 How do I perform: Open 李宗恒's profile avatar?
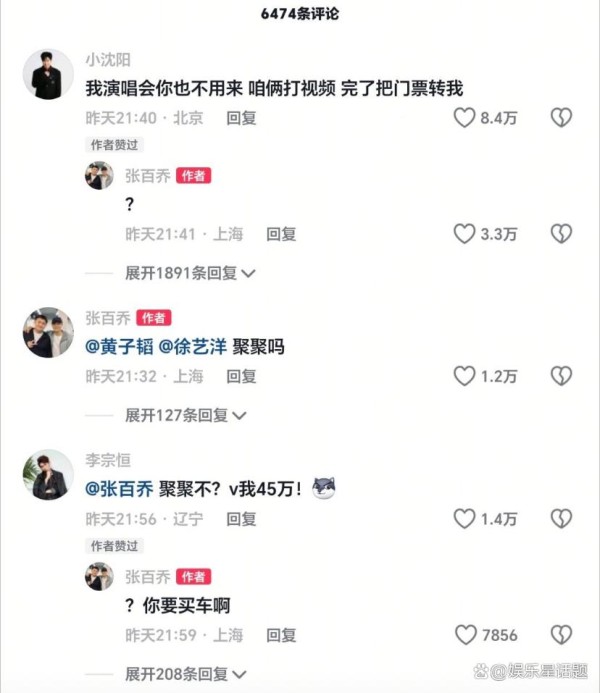tap(48, 475)
